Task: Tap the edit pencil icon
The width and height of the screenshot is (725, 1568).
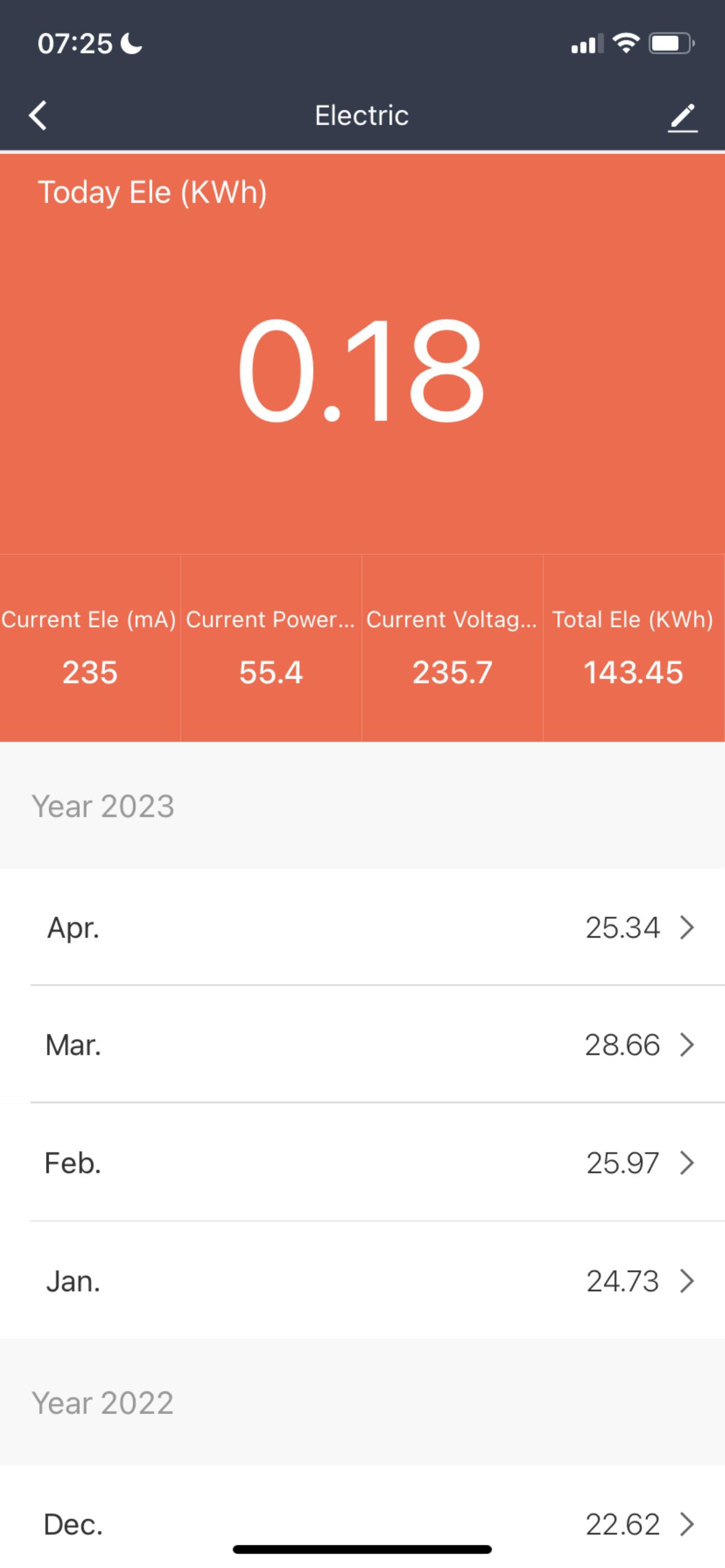Action: tap(683, 118)
